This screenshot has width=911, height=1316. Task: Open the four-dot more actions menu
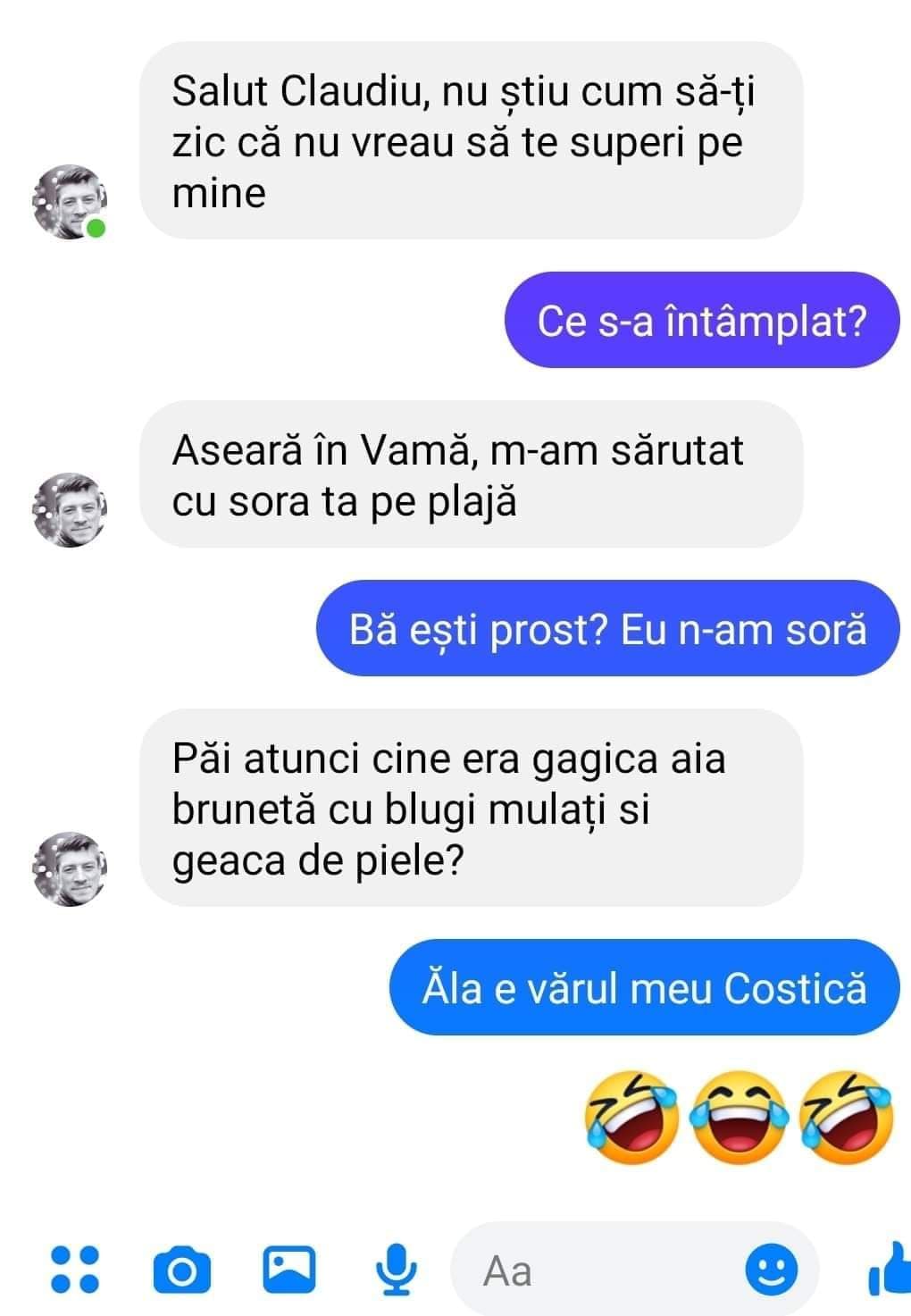[x=75, y=1270]
